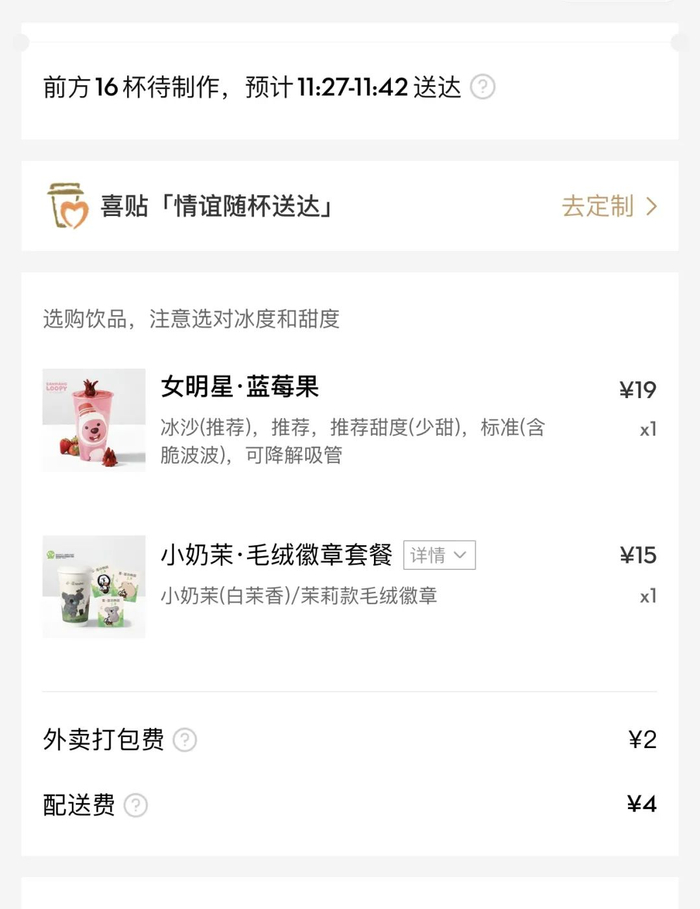Open the delivery time estimate help icon

click(x=483, y=87)
